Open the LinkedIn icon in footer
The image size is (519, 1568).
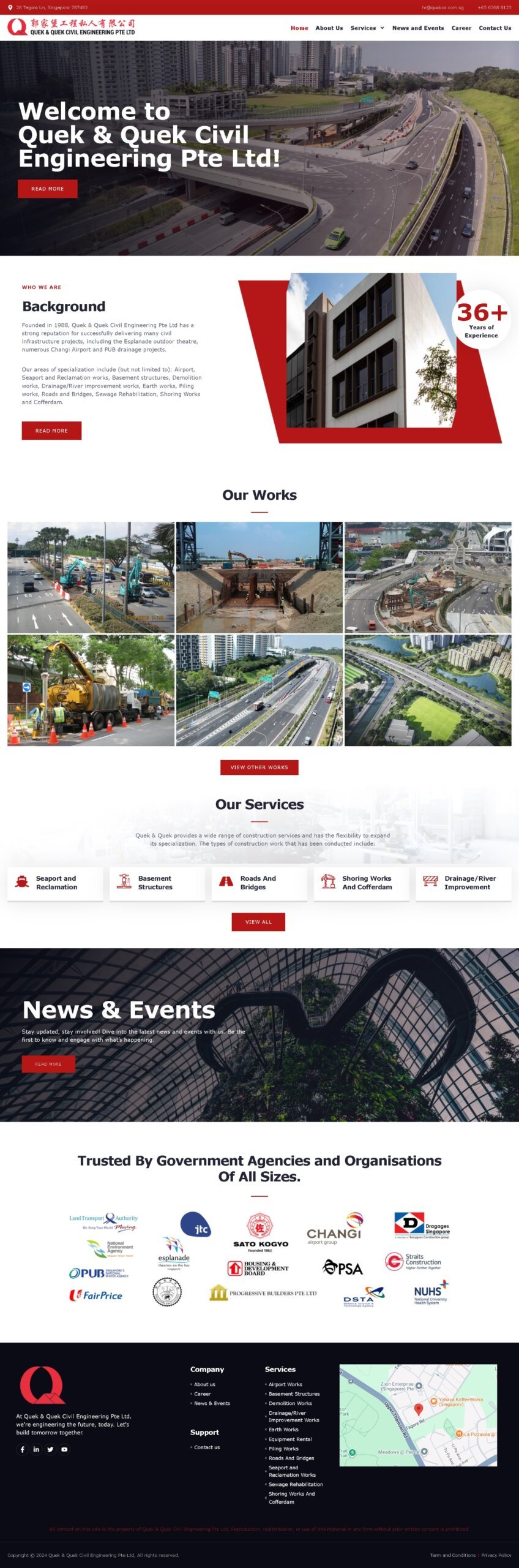36,1449
